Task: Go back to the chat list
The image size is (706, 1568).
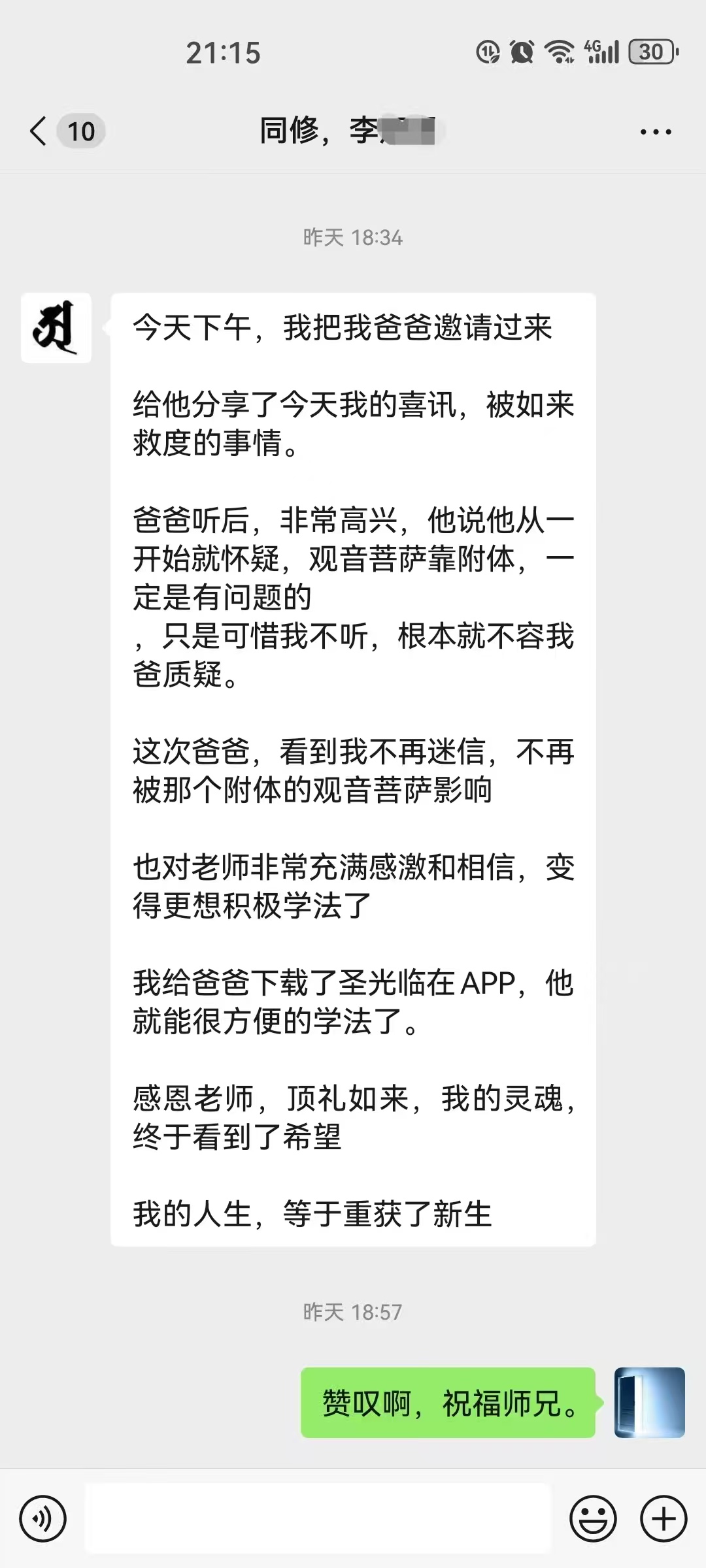Action: [x=39, y=131]
